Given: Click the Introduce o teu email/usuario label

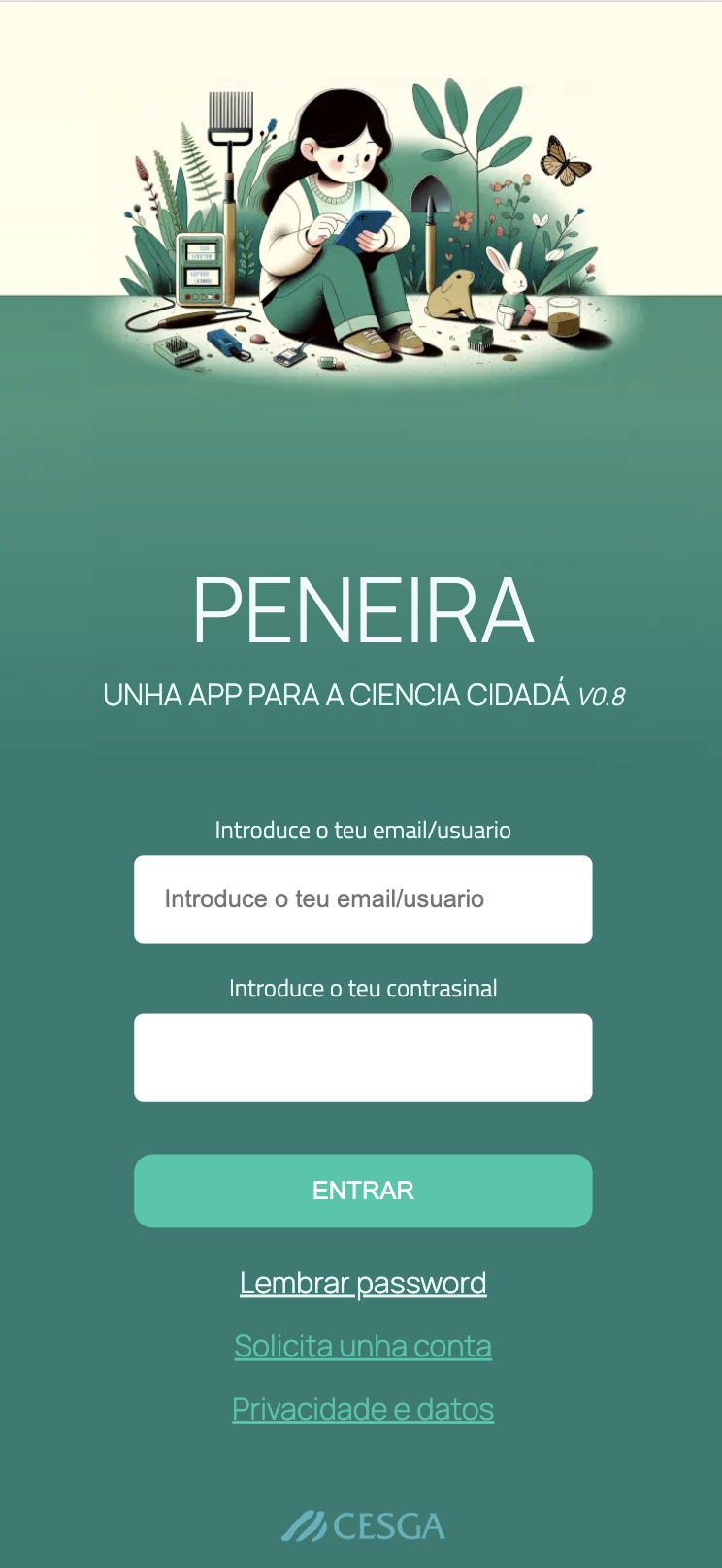Looking at the screenshot, I should coord(363,831).
